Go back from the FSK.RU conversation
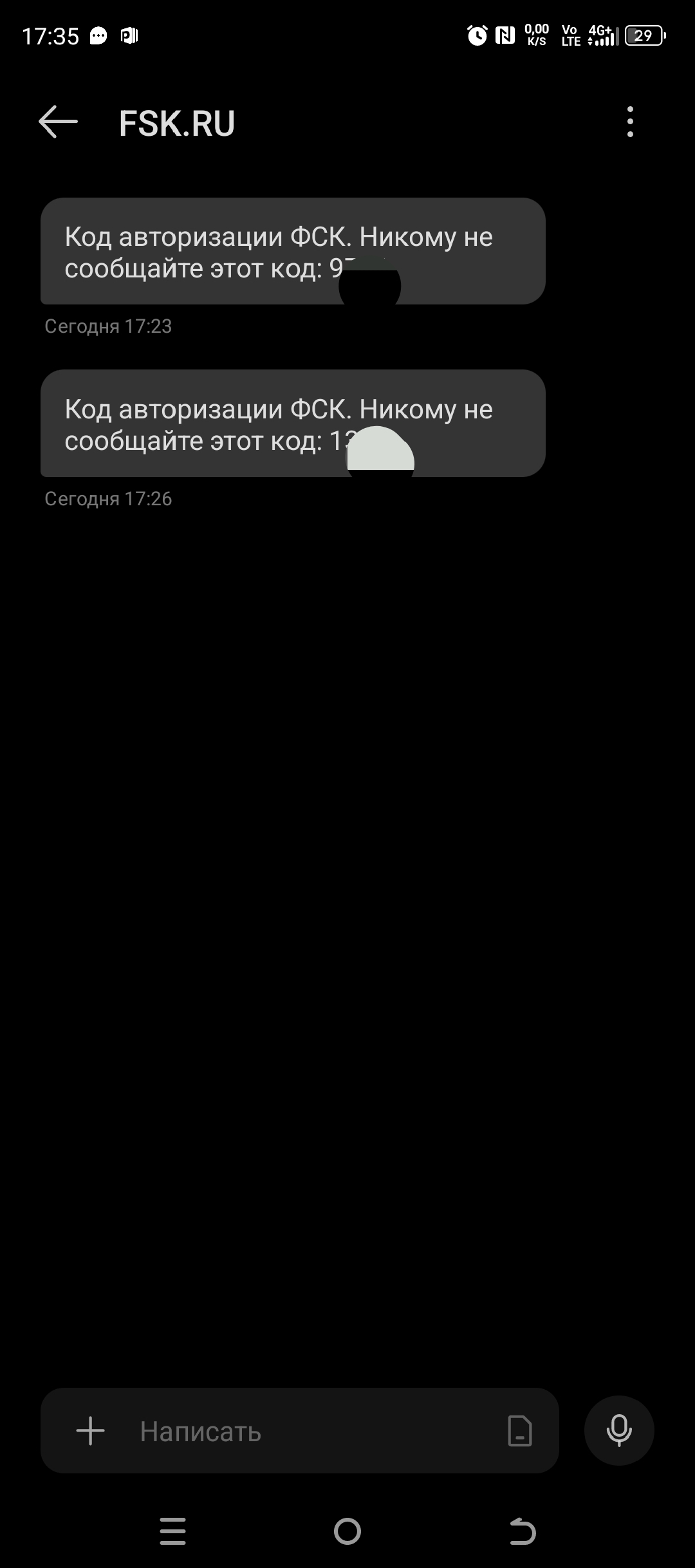The width and height of the screenshot is (695, 1568). [58, 122]
